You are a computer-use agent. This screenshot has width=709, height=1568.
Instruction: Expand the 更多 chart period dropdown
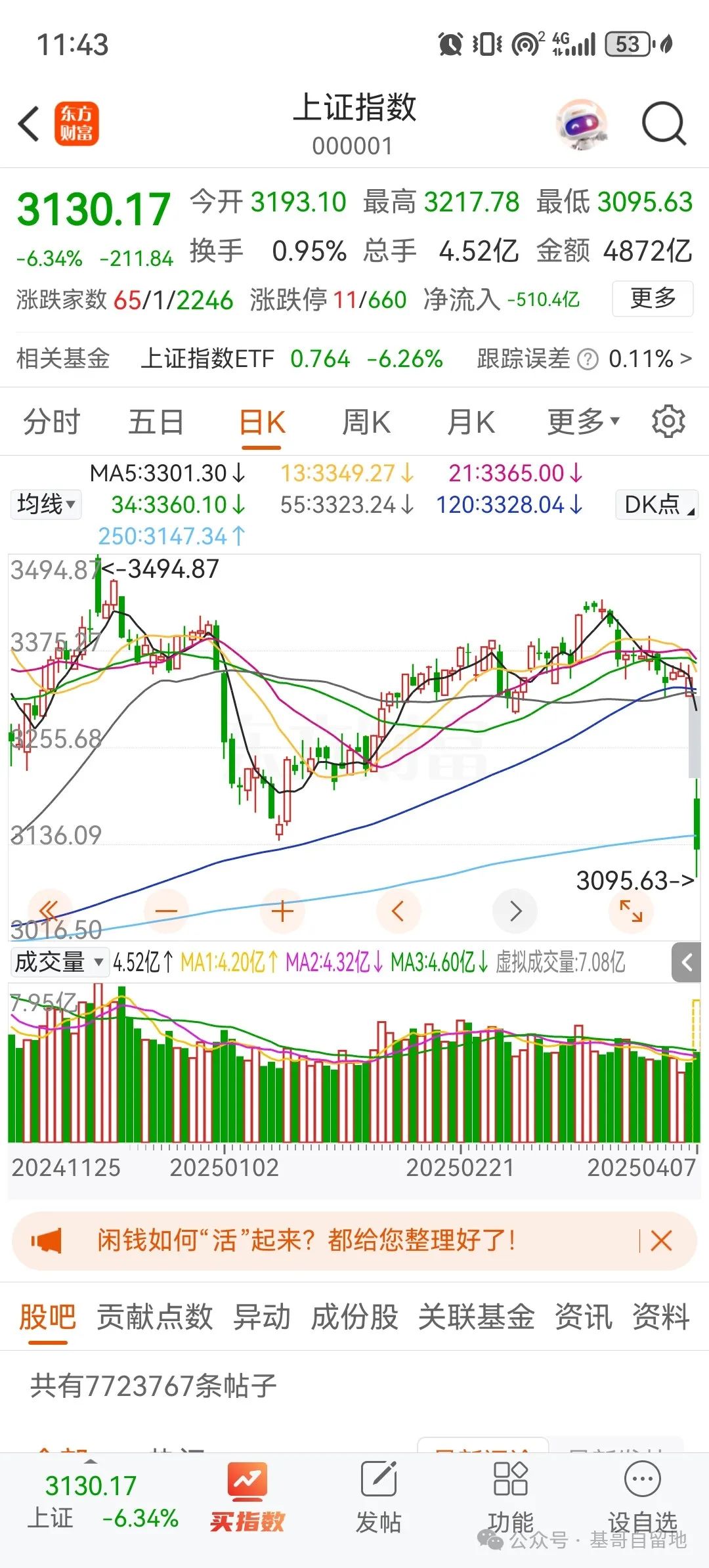pos(583,422)
